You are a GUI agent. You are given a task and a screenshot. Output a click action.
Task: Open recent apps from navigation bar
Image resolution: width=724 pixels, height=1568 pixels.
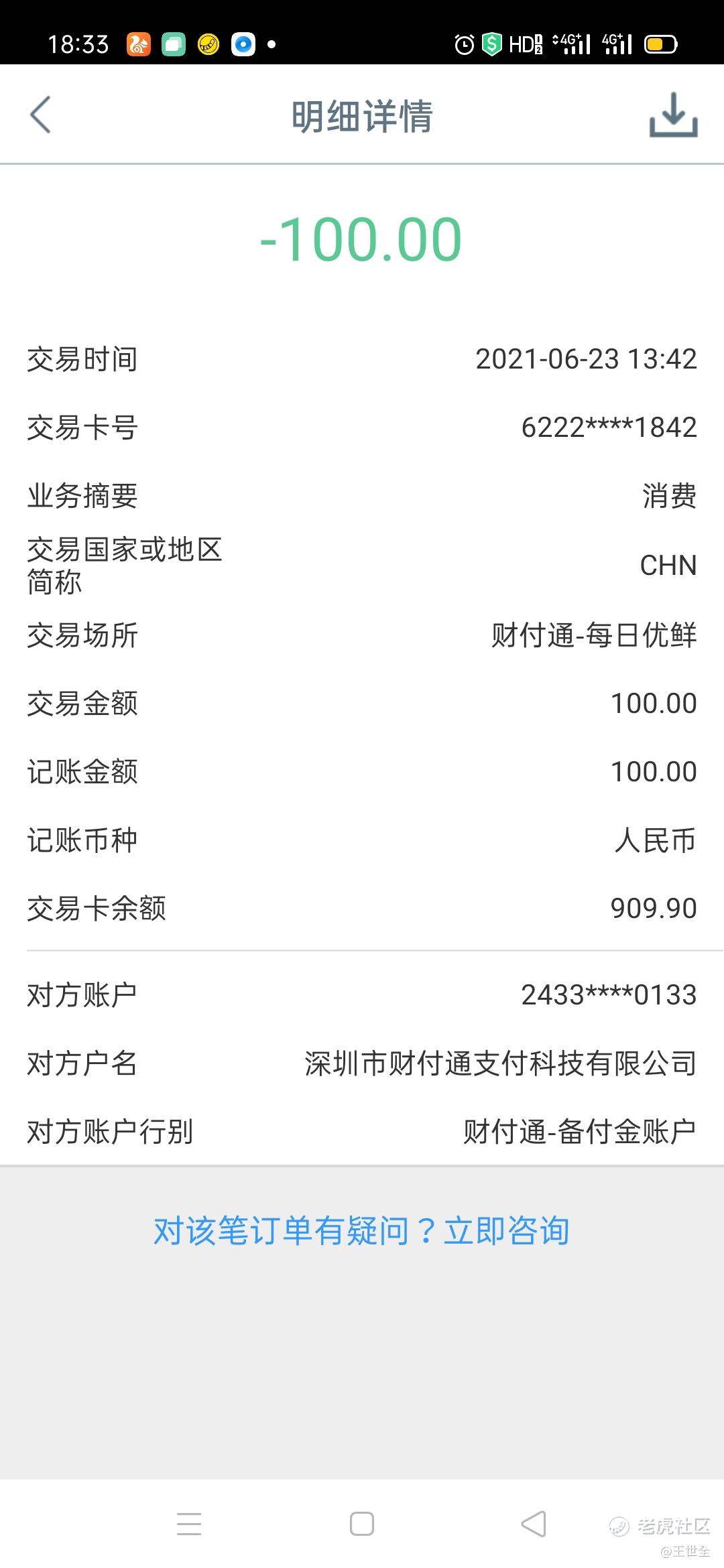pos(189,1524)
